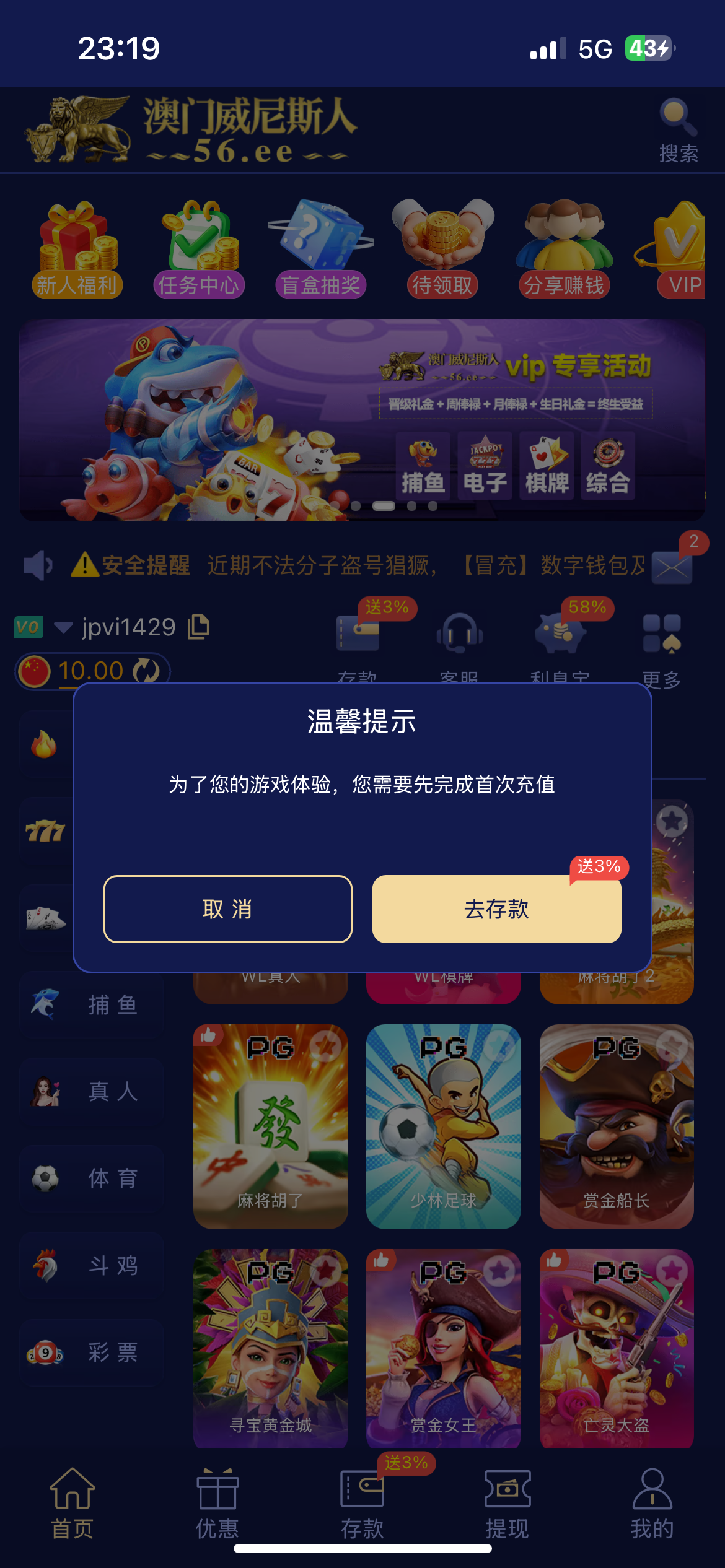
Task: Refresh the 10.00 balance
Action: coord(146,671)
